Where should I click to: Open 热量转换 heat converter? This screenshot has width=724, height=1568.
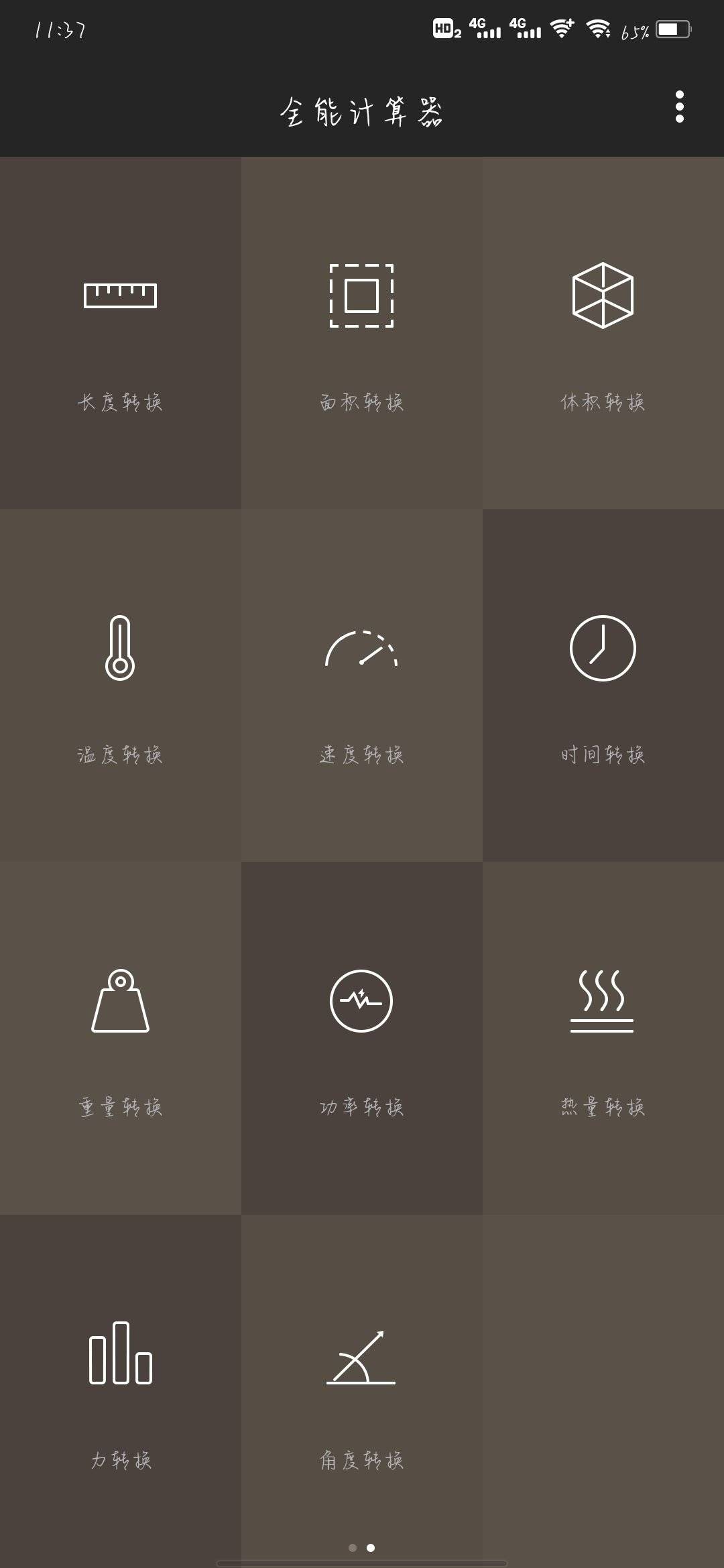click(x=603, y=1037)
